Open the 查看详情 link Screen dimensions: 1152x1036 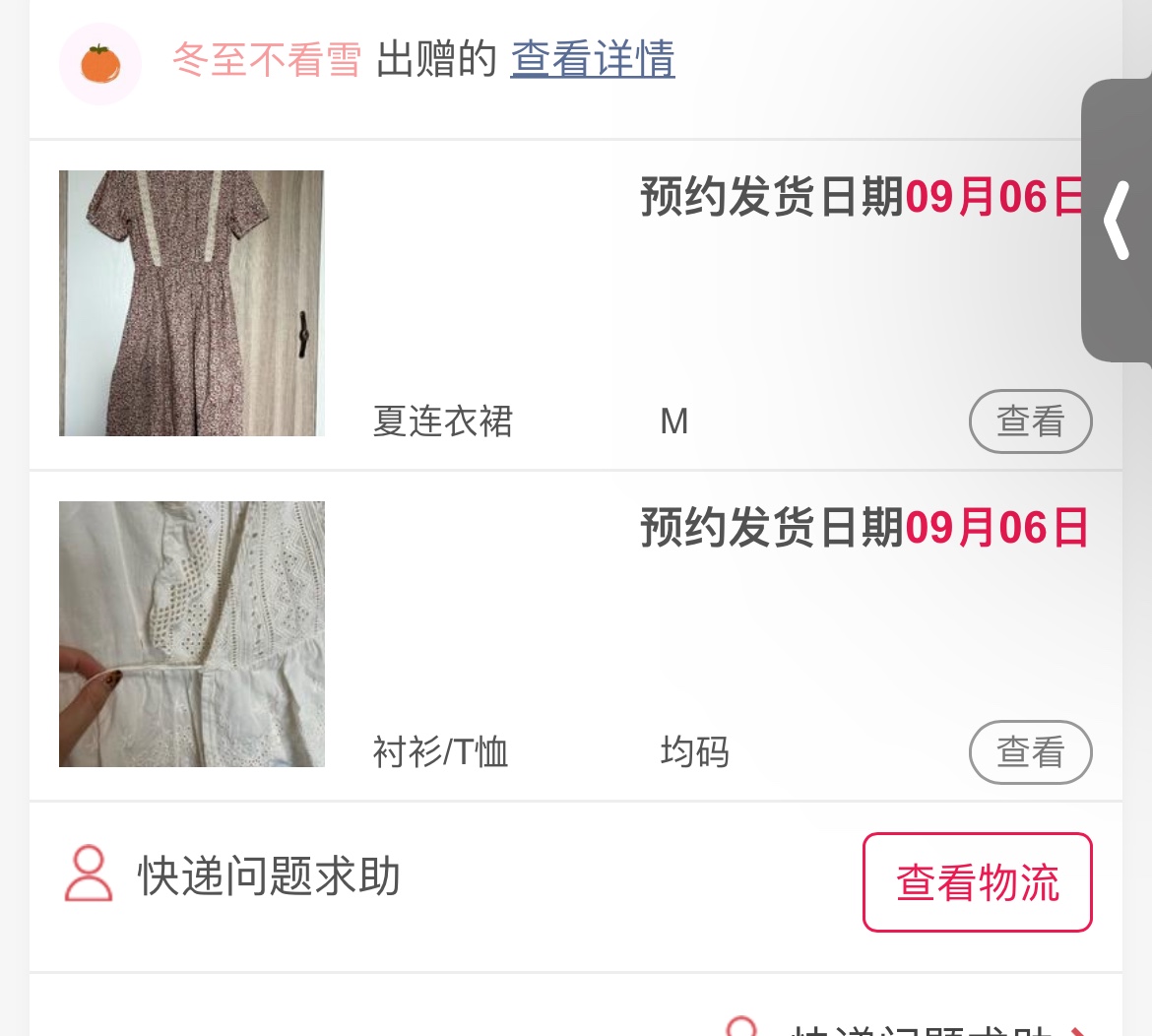(x=593, y=59)
